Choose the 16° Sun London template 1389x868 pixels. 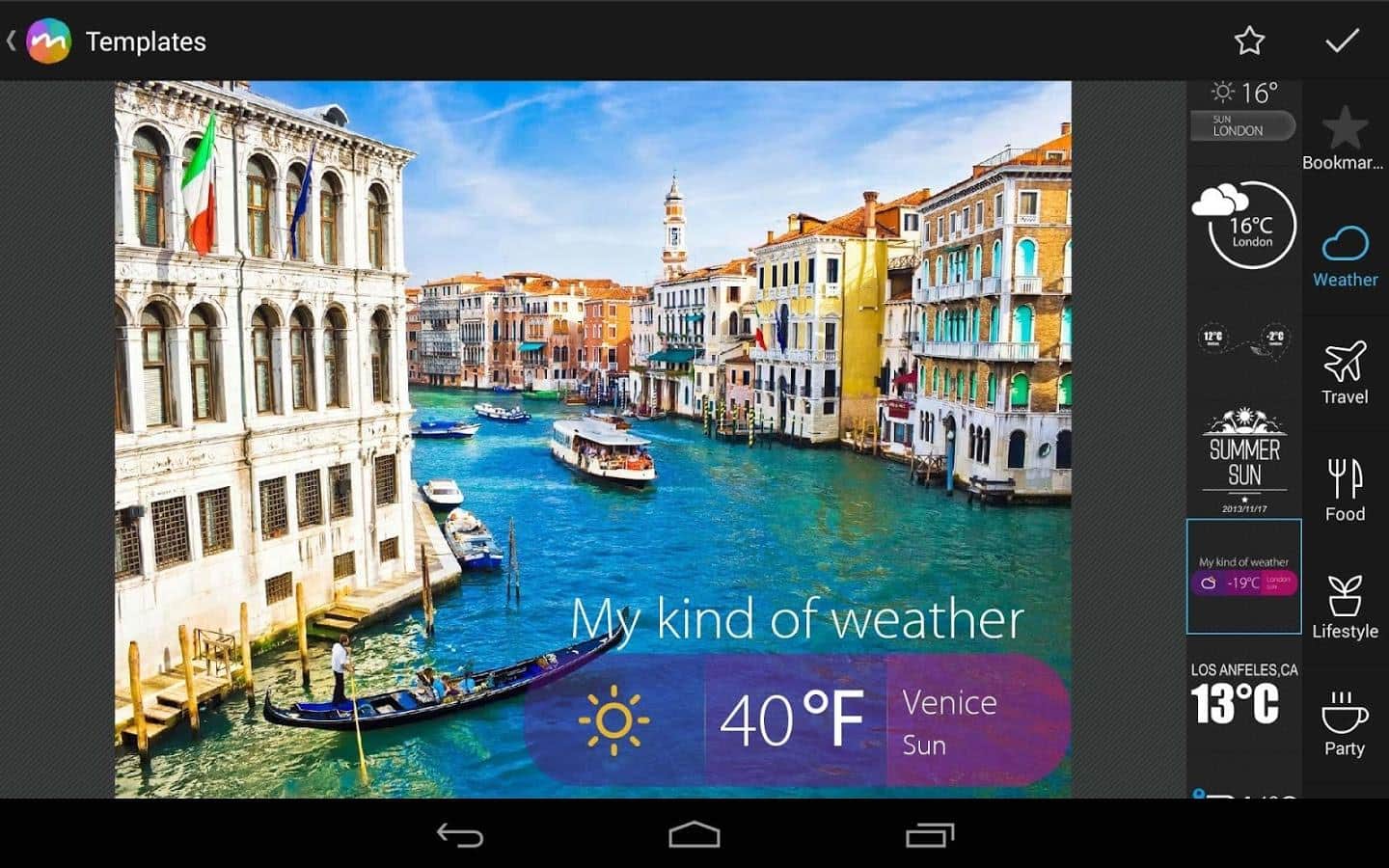pos(1243,111)
